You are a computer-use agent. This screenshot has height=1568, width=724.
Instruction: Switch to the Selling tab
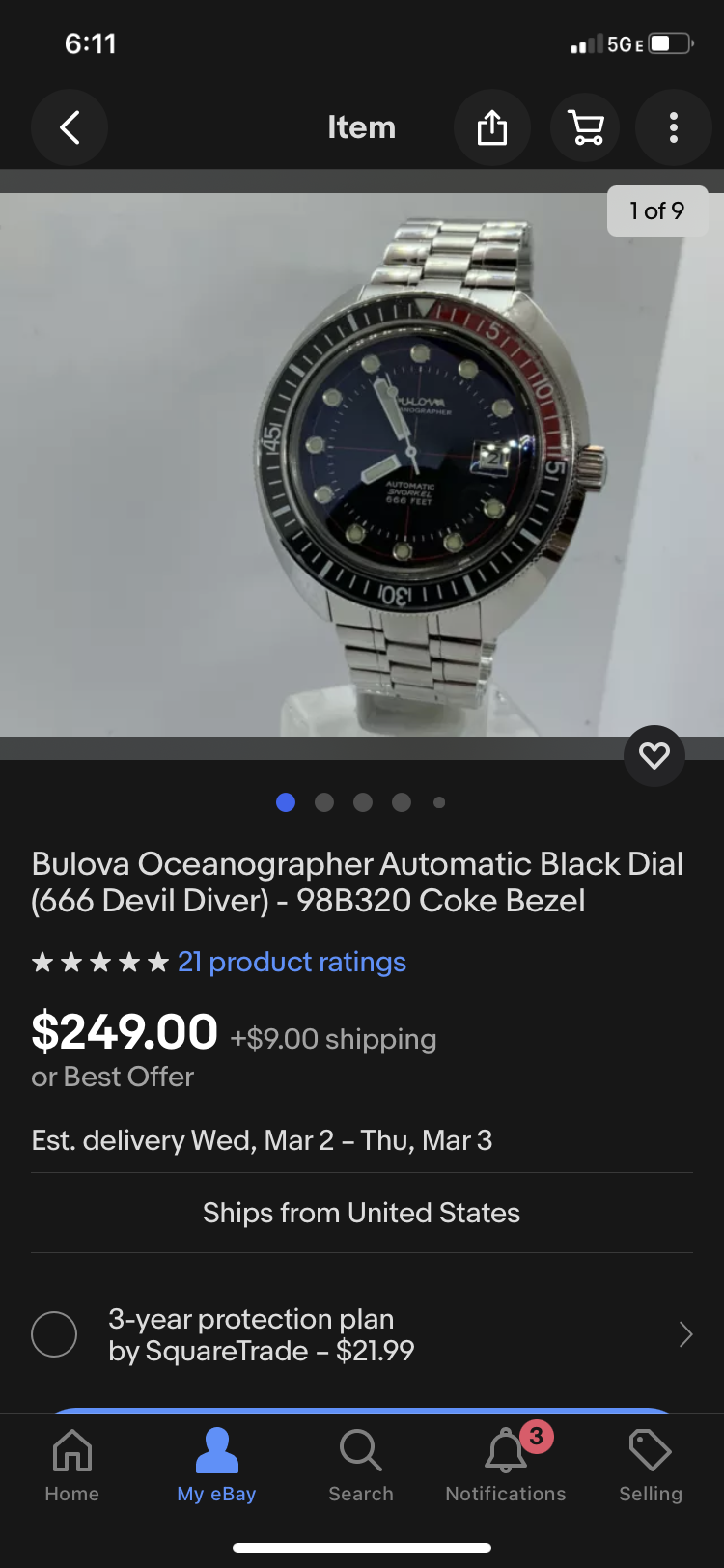(x=651, y=1466)
